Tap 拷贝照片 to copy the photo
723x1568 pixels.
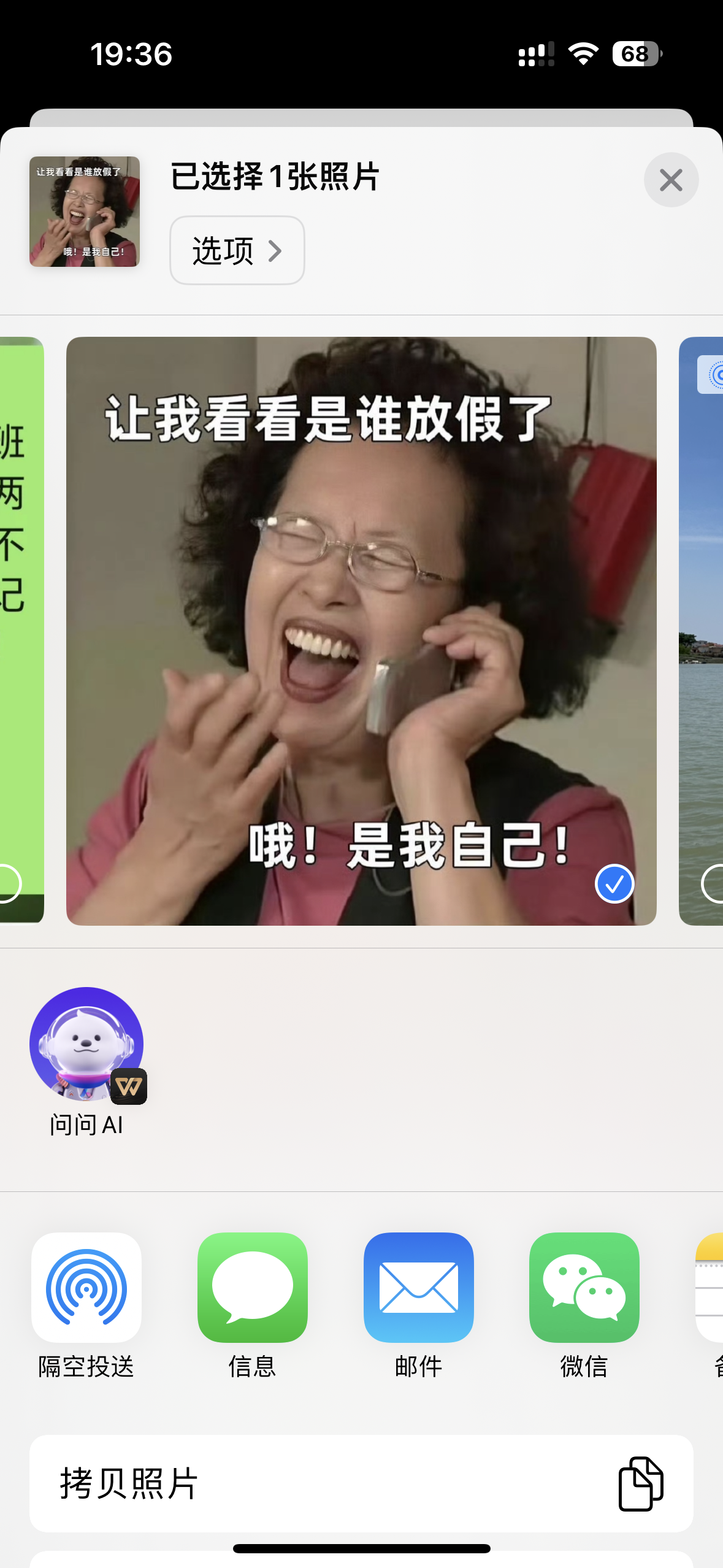[x=361, y=1483]
